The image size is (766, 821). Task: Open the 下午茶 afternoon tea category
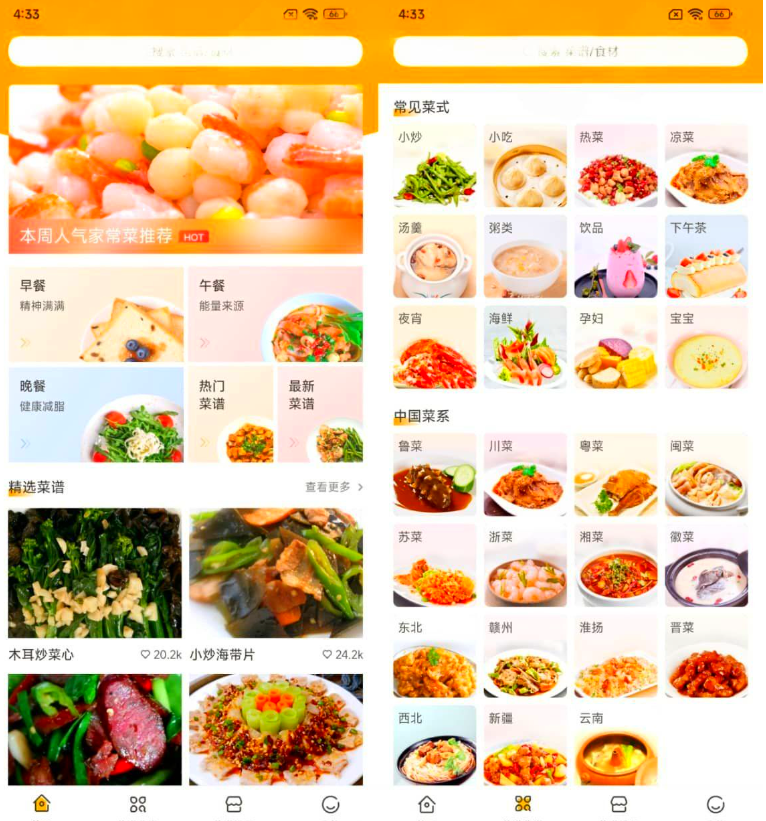707,257
